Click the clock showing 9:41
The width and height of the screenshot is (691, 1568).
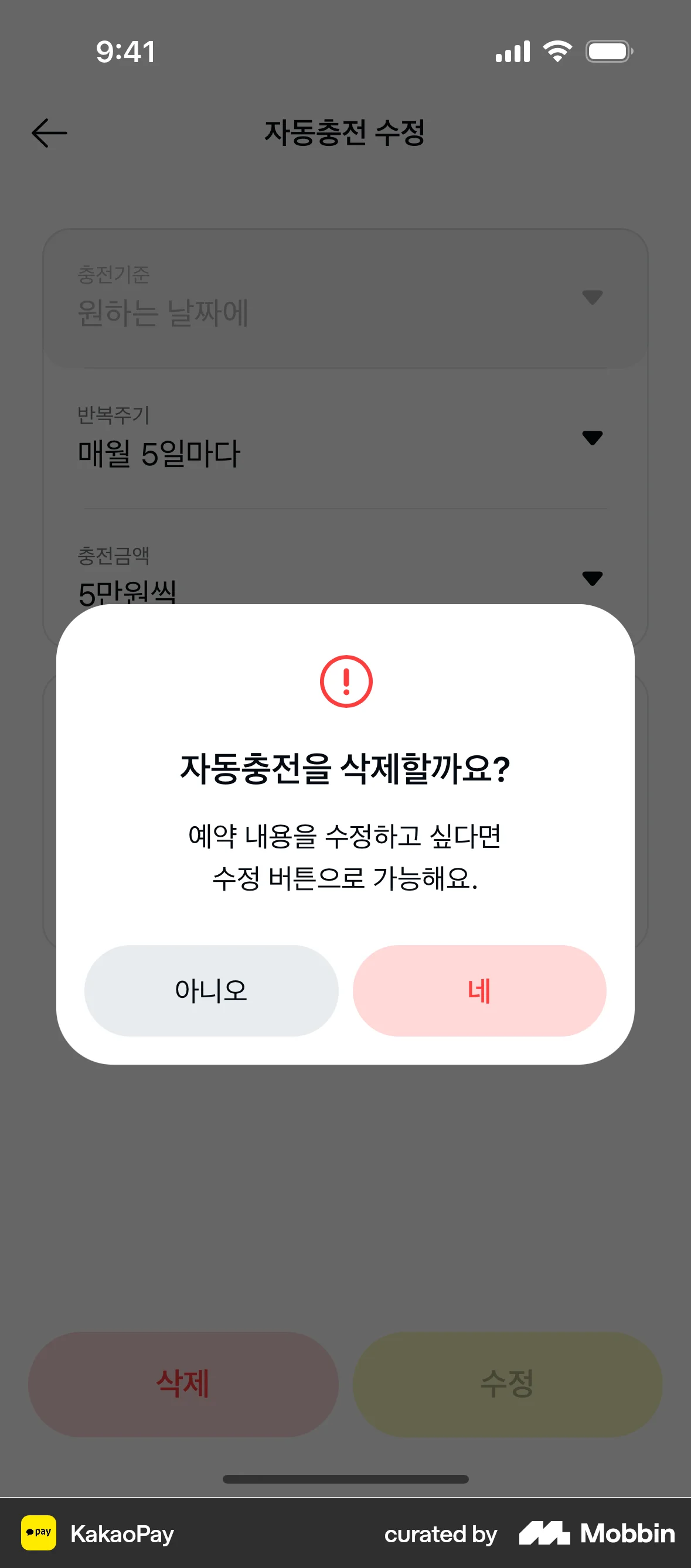[x=125, y=52]
